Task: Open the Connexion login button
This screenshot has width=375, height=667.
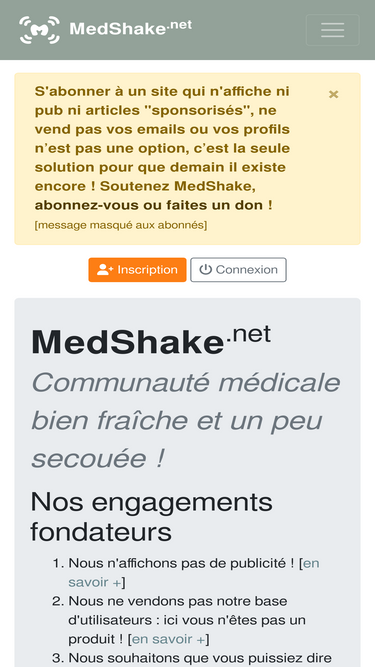Action: 238,270
